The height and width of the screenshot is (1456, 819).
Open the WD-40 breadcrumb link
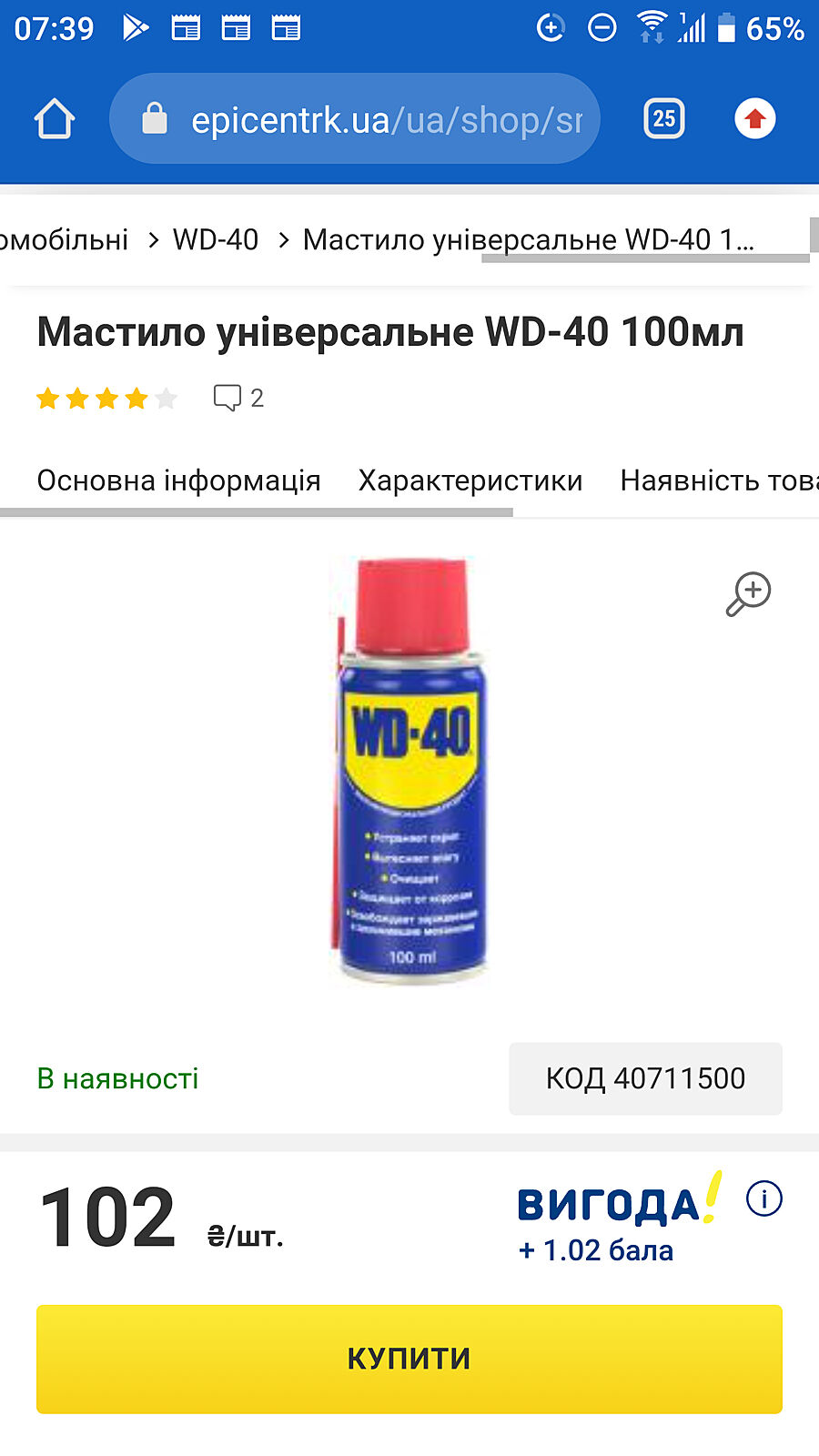tap(216, 240)
